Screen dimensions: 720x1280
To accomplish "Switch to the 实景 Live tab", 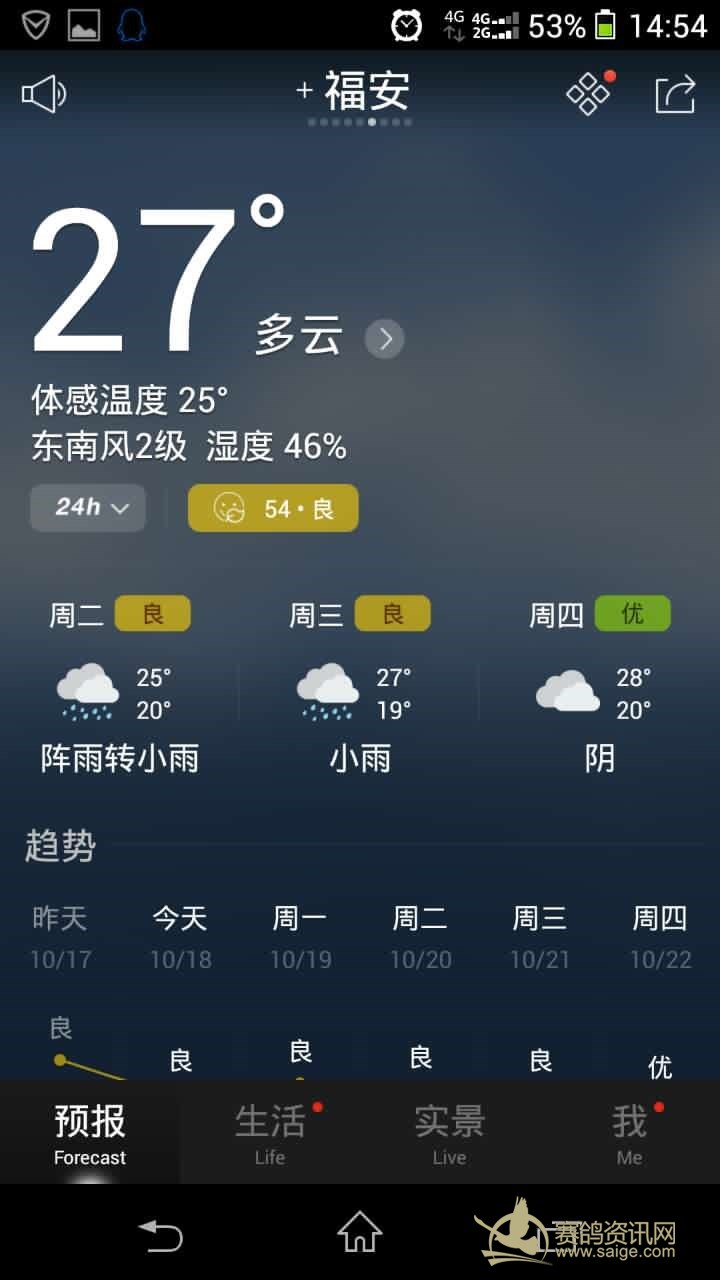I will [449, 1133].
